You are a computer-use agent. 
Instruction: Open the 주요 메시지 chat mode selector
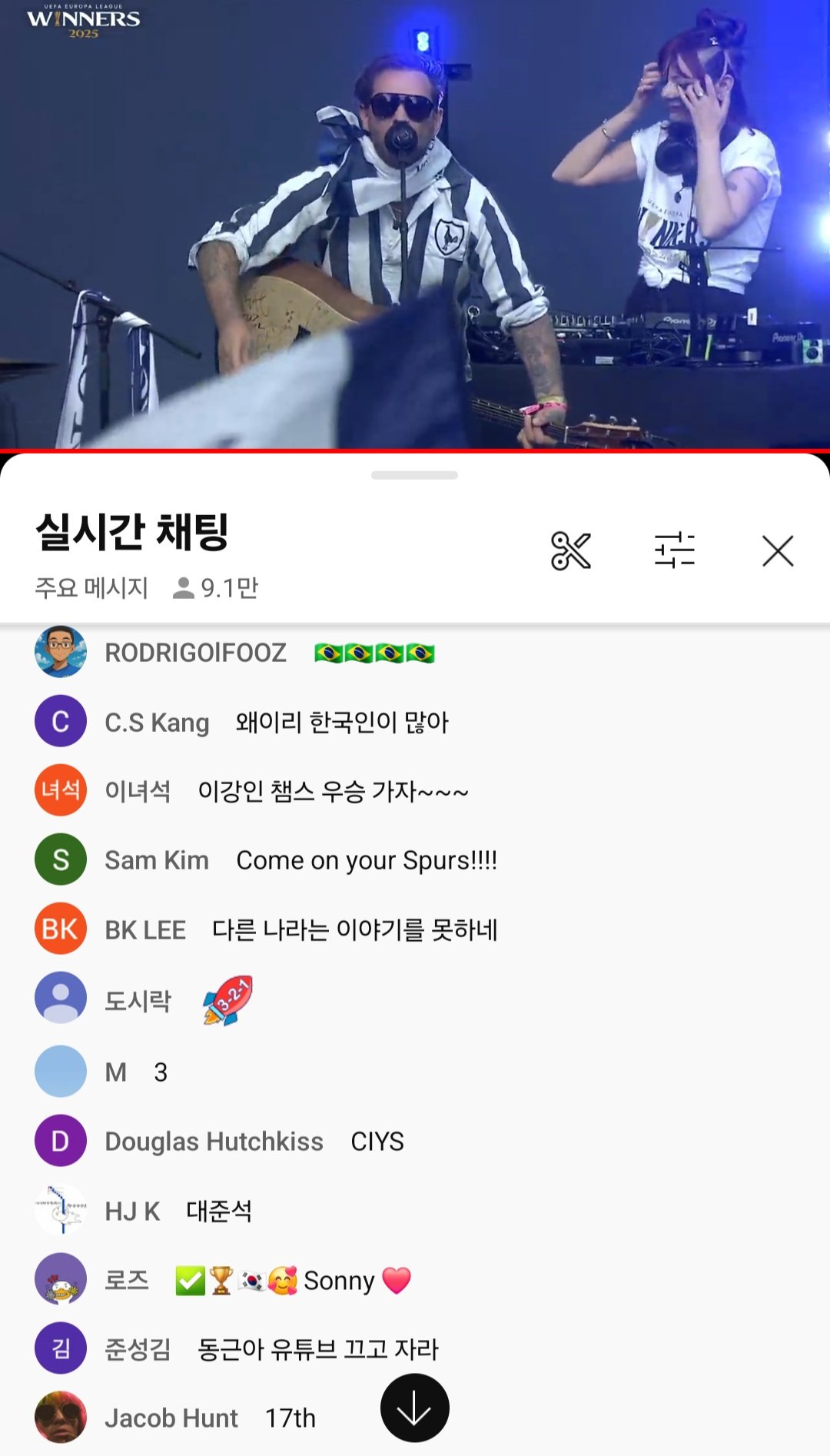(91, 588)
